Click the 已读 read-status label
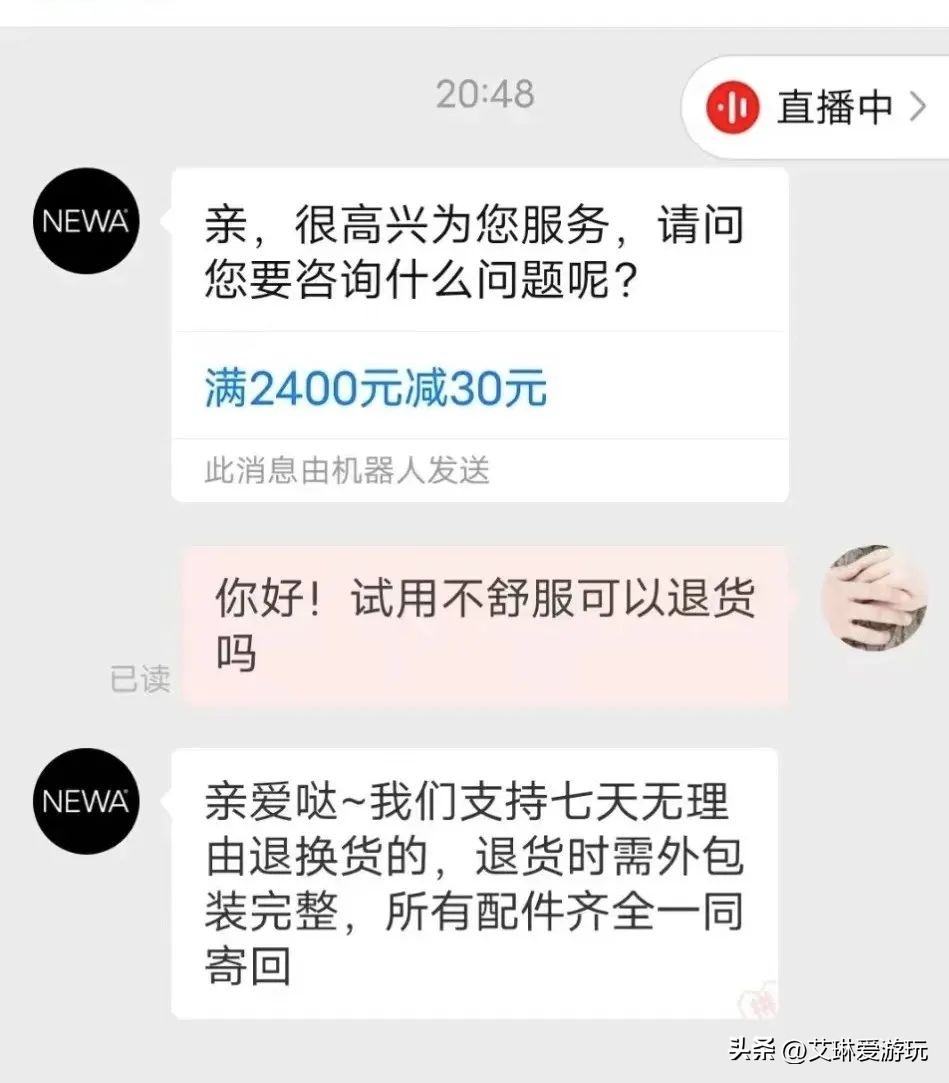 (x=140, y=678)
